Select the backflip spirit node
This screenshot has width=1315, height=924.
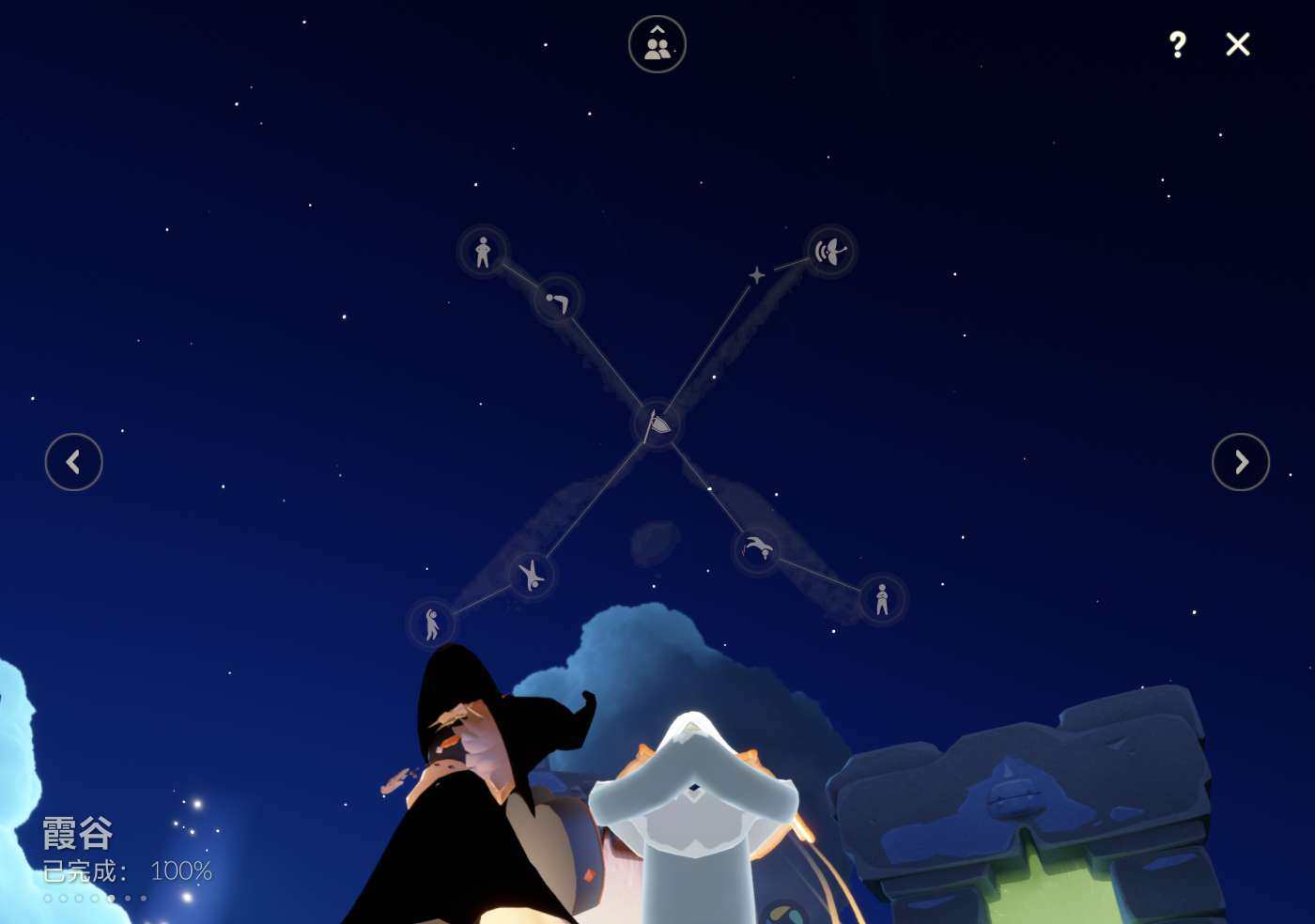pos(757,549)
